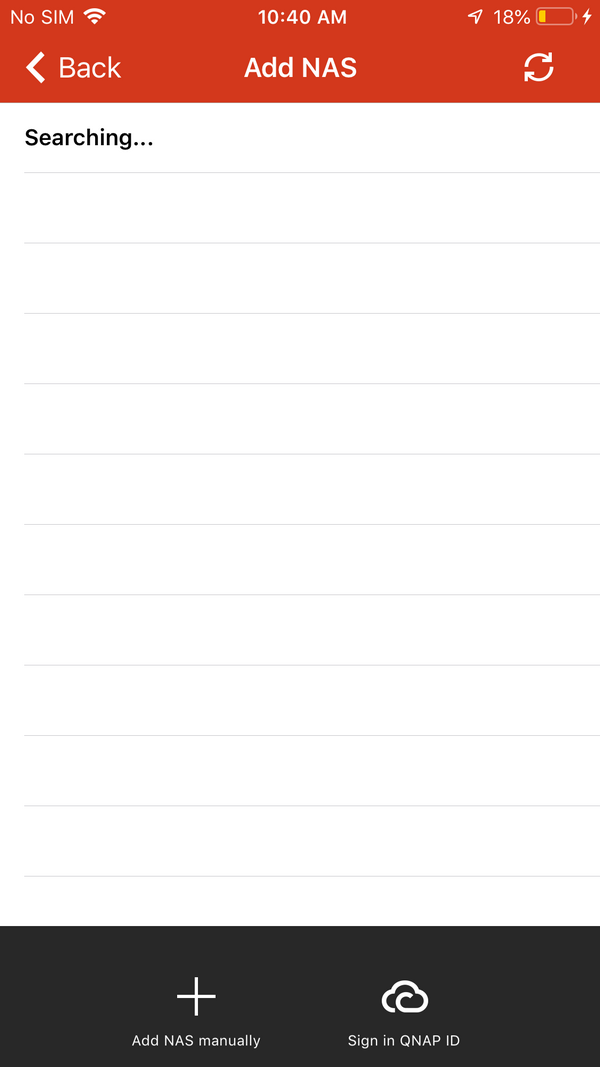
Task: Sign in with QNAP ID
Action: pyautogui.click(x=404, y=1011)
